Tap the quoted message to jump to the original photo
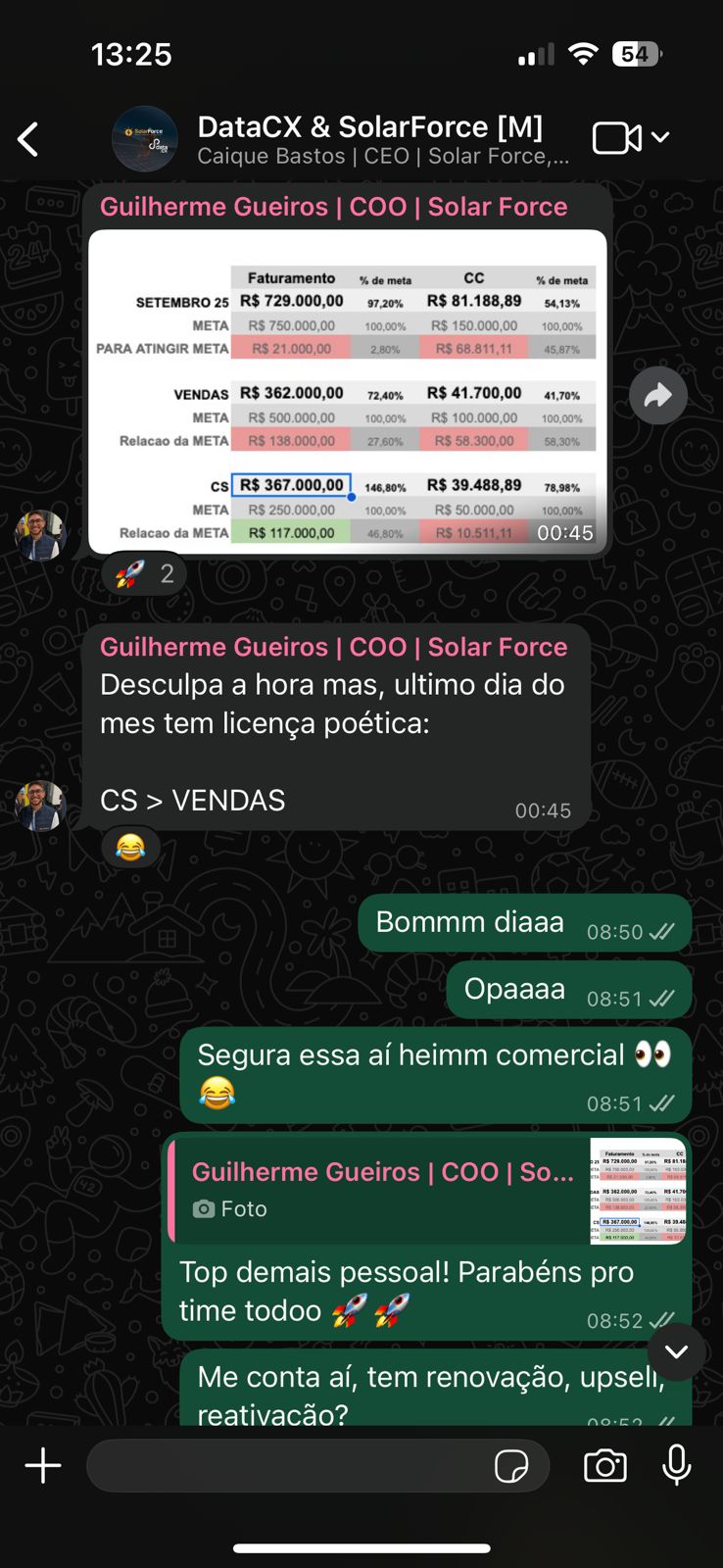The width and height of the screenshot is (723, 1568). tap(392, 1189)
